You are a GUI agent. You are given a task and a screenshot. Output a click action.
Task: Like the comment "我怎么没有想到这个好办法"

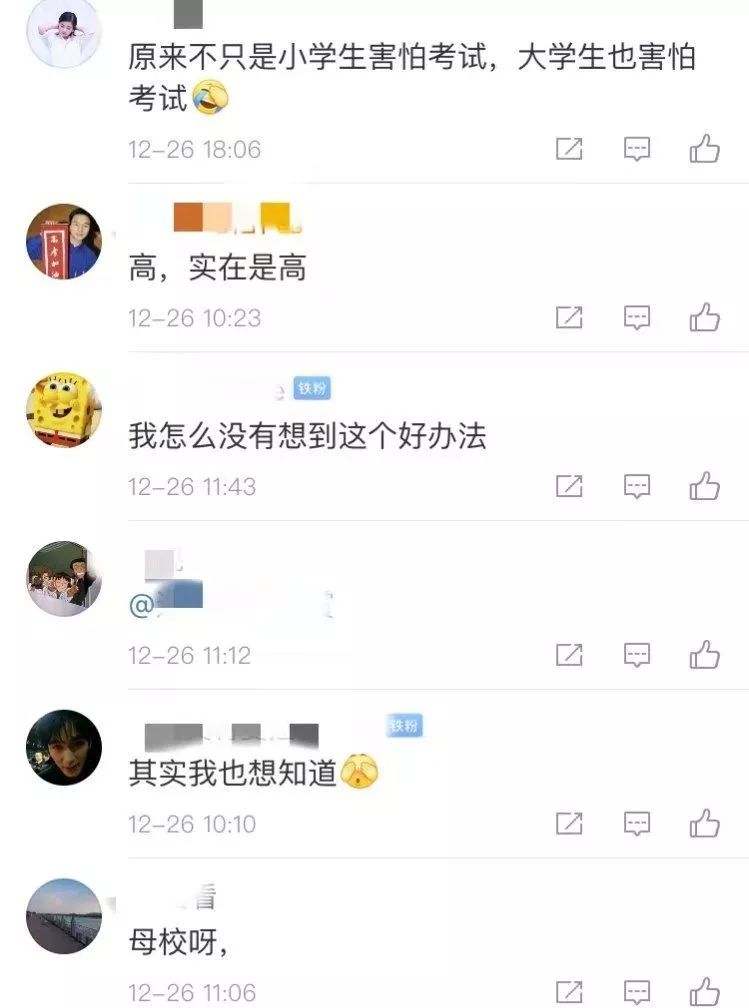pyautogui.click(x=705, y=487)
